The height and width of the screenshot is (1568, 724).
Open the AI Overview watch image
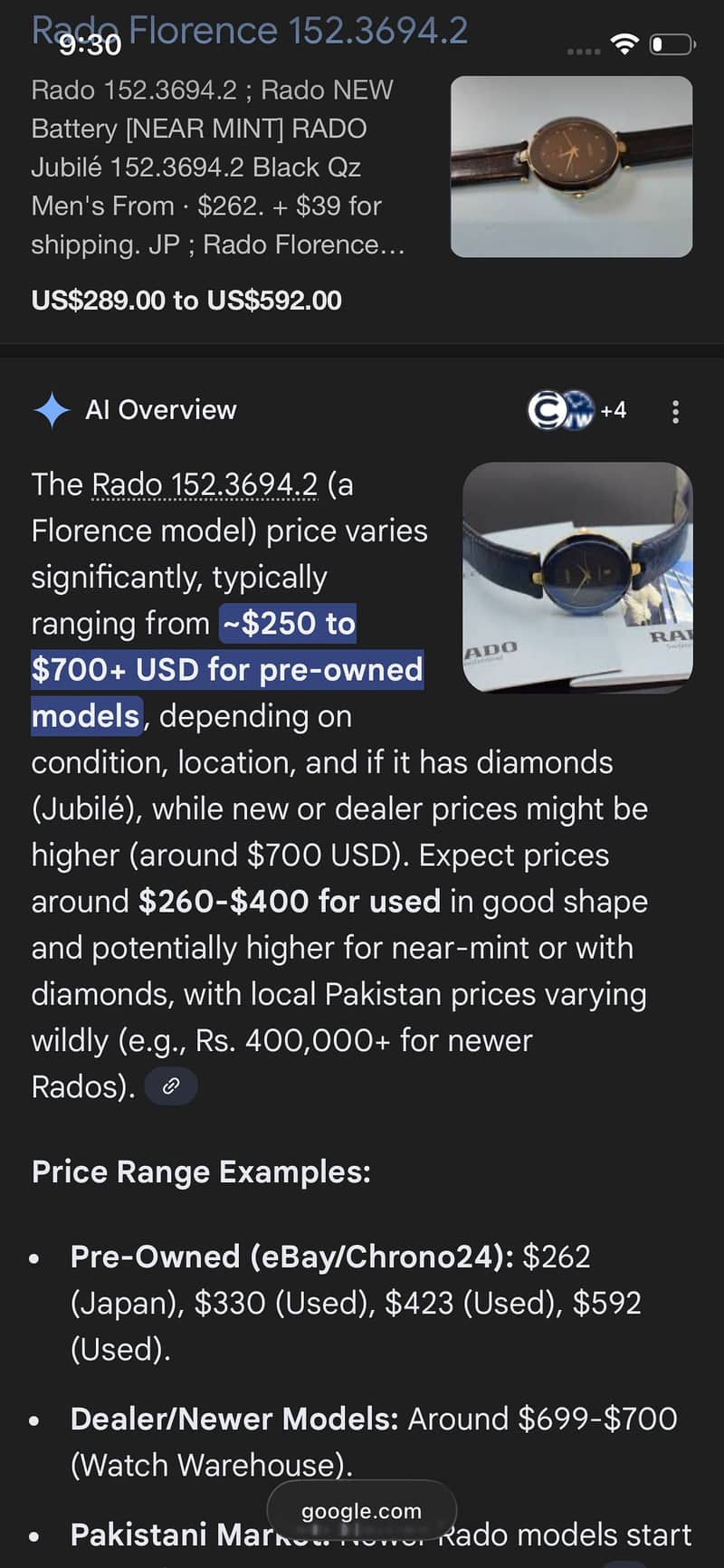578,579
